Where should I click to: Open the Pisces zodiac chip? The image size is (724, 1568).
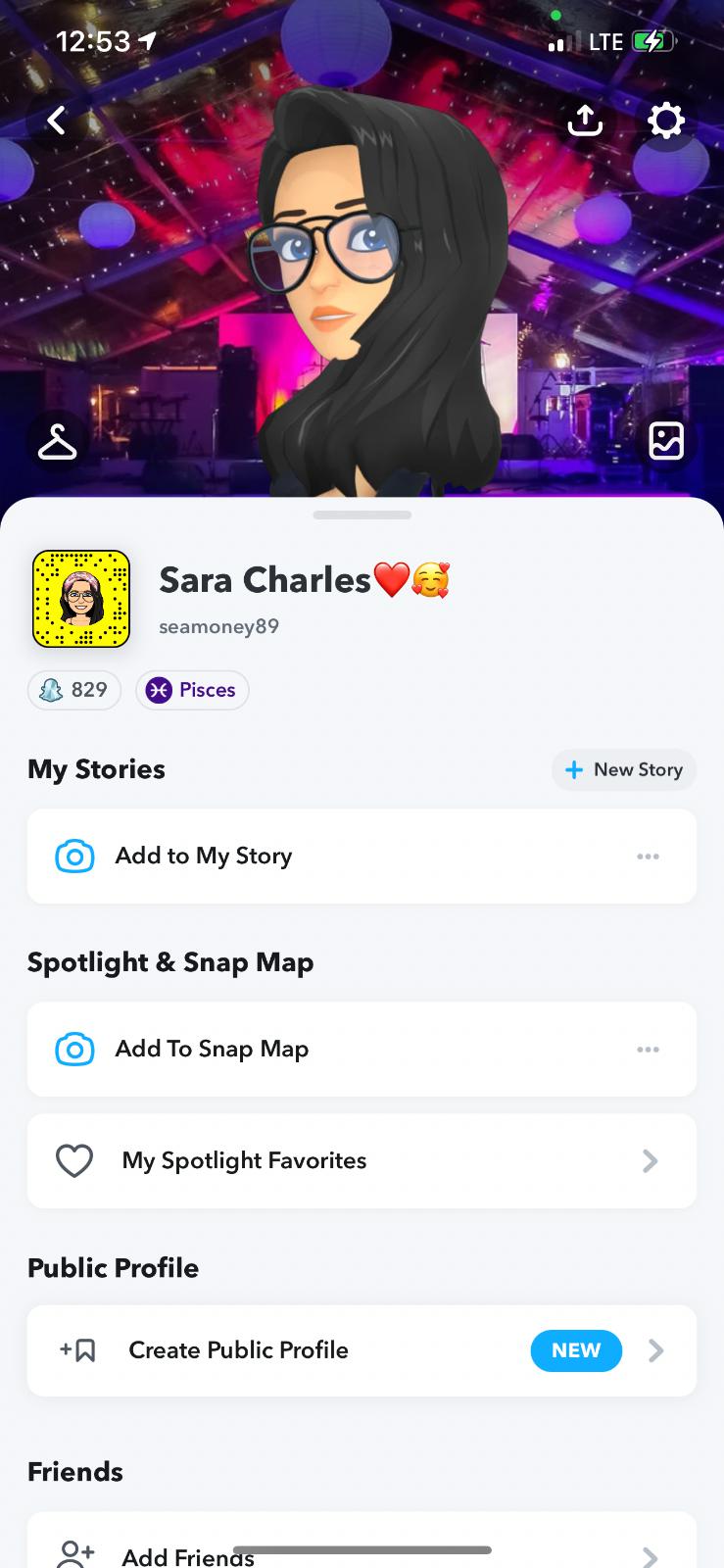[x=192, y=690]
